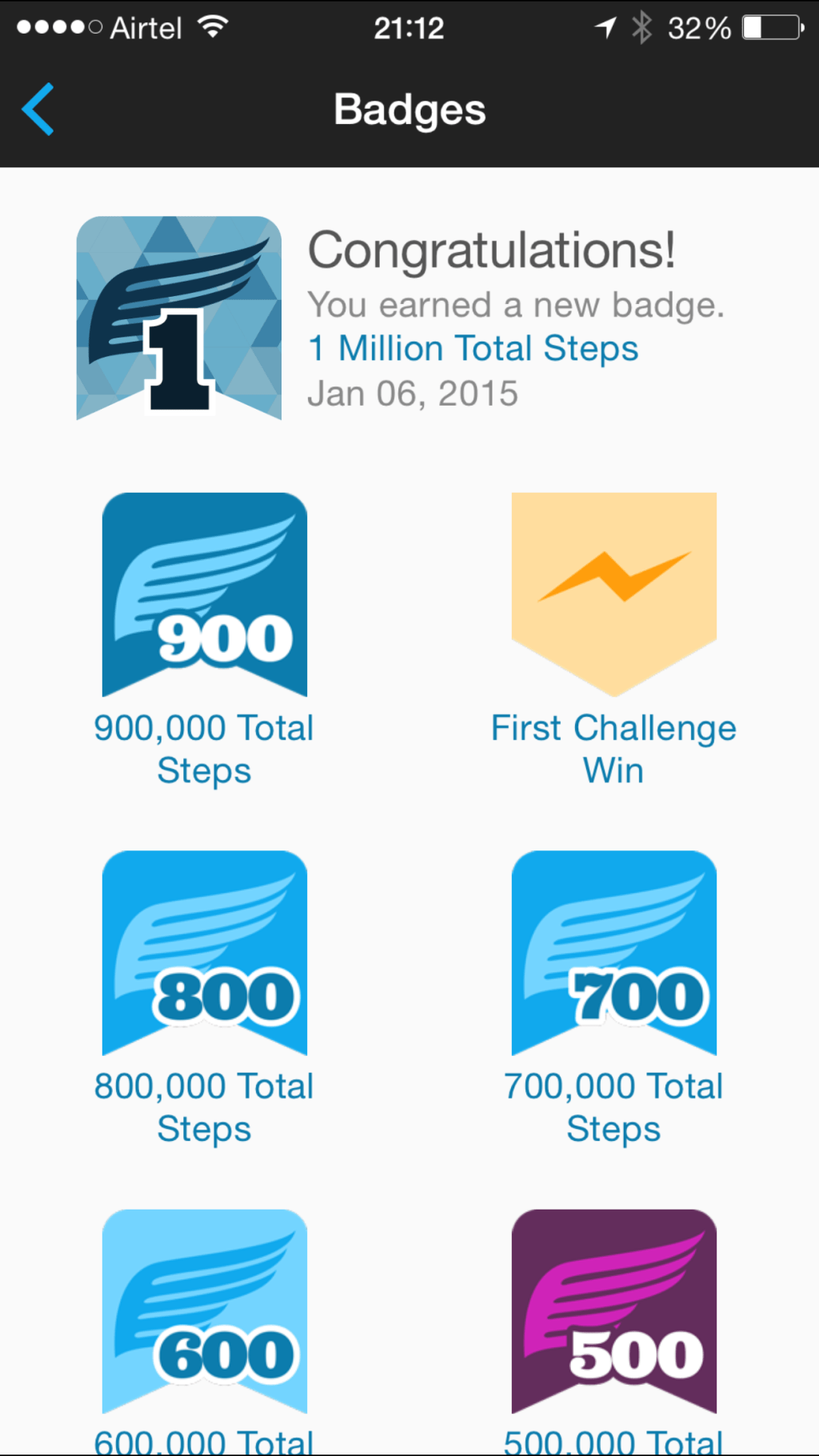Tap the 700,000 Total Steps caption text
This screenshot has height=1456, width=819.
click(x=613, y=1106)
